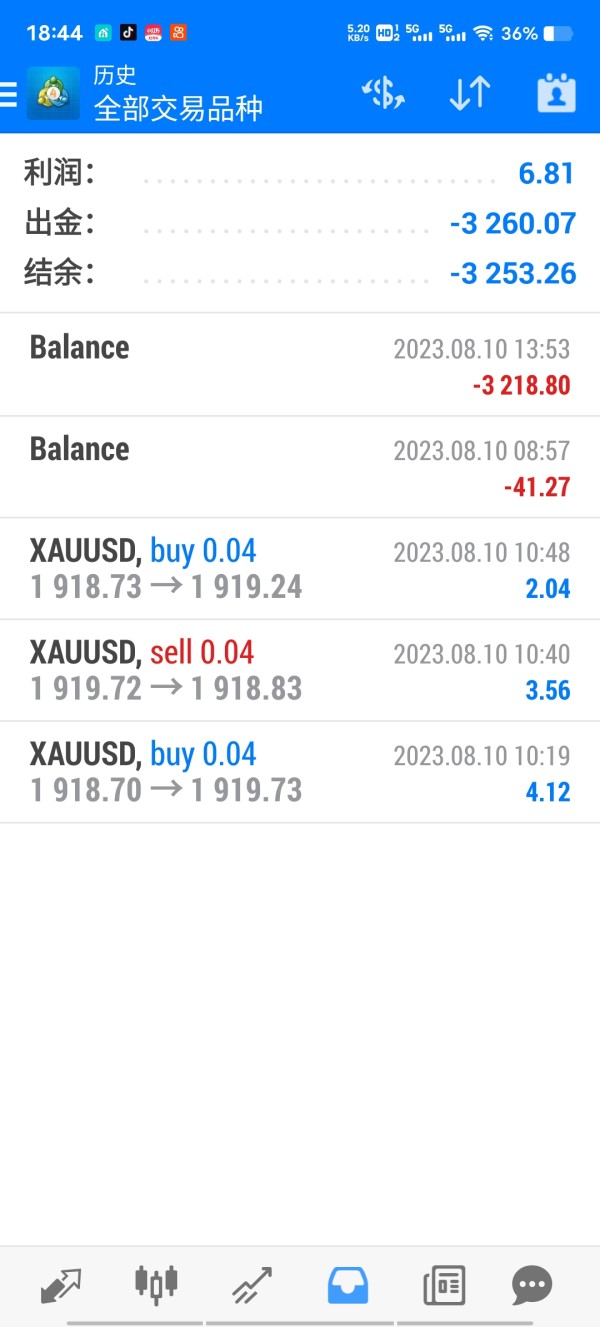
Task: Open the date range calendar
Action: 556,94
